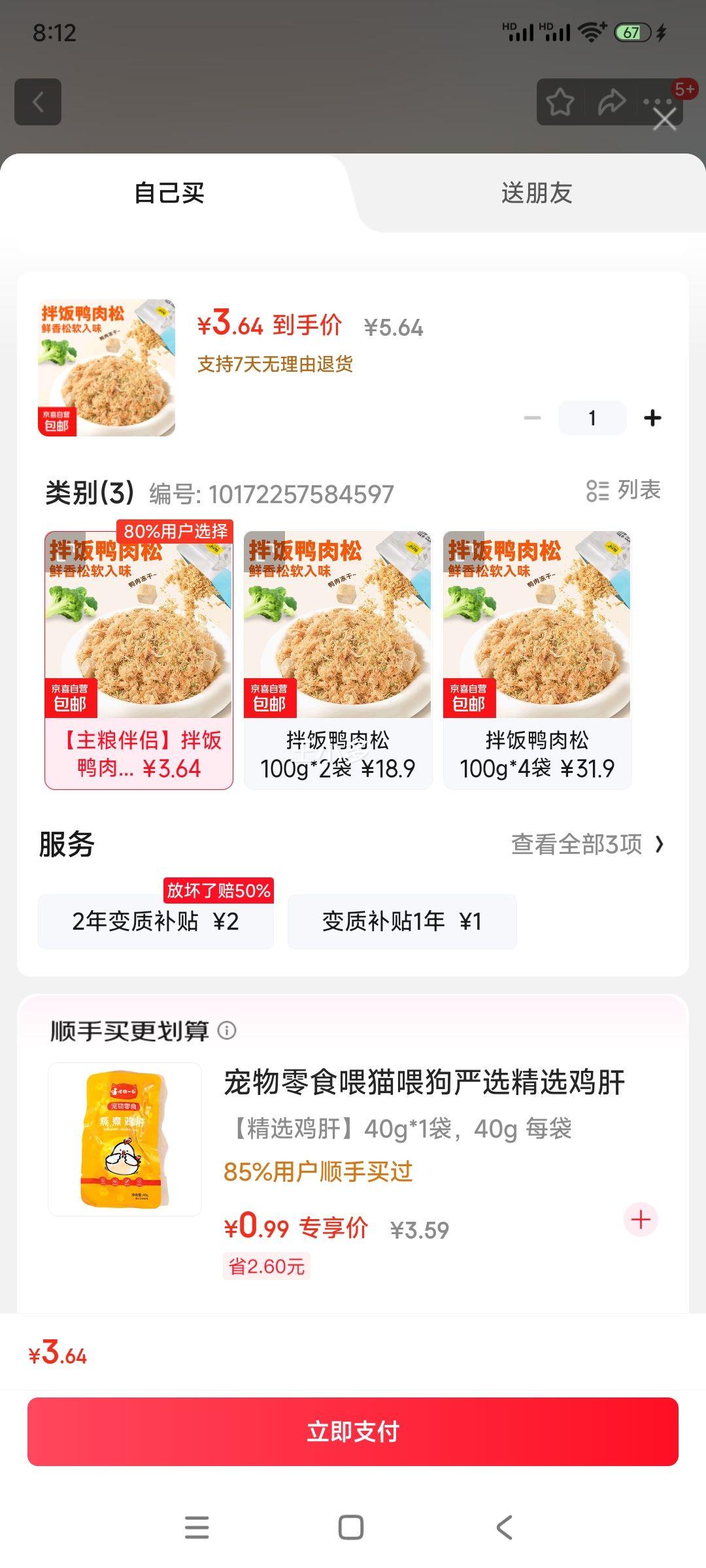Choose the 【主粮伴侣】拌饭鸭肉 ¥3.64 option
The width and height of the screenshot is (706, 1568).
point(139,660)
